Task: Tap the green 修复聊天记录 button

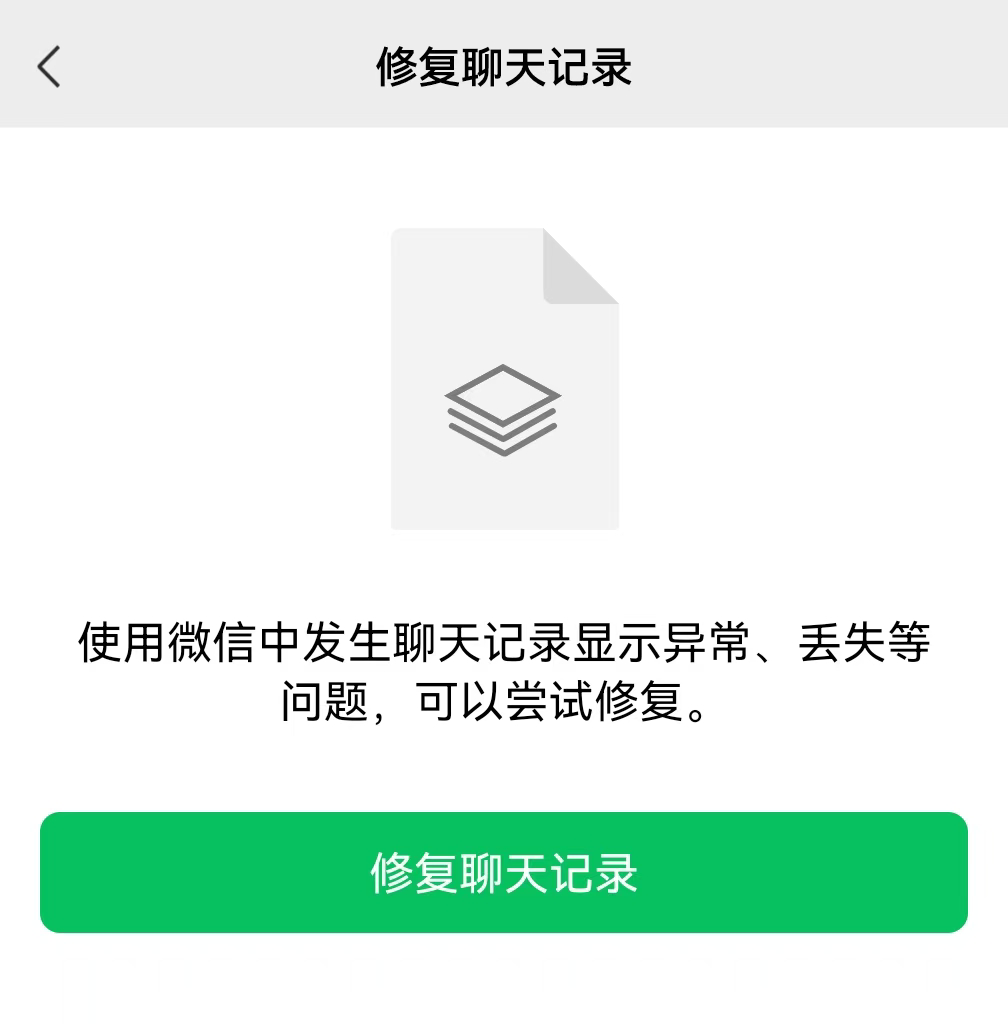Action: pos(504,872)
